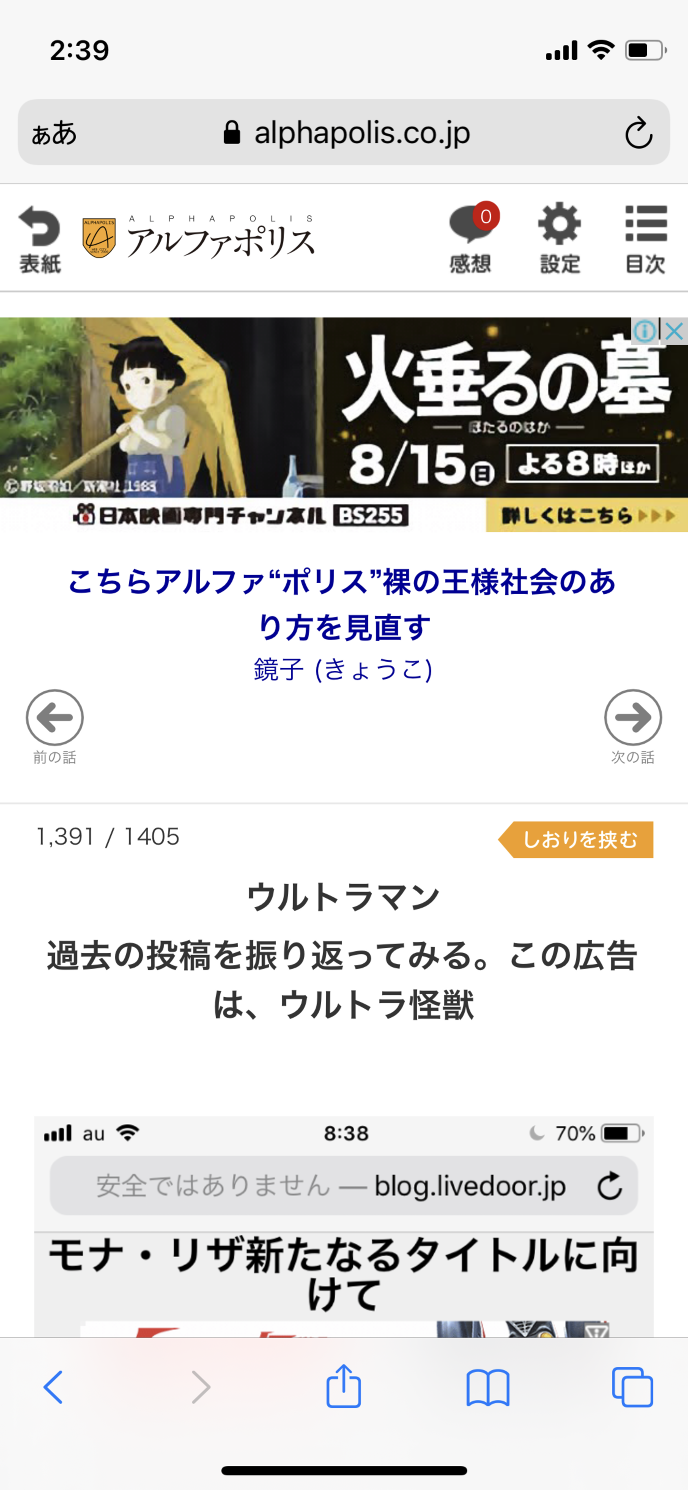Close the ad via the X icon

pos(675,331)
